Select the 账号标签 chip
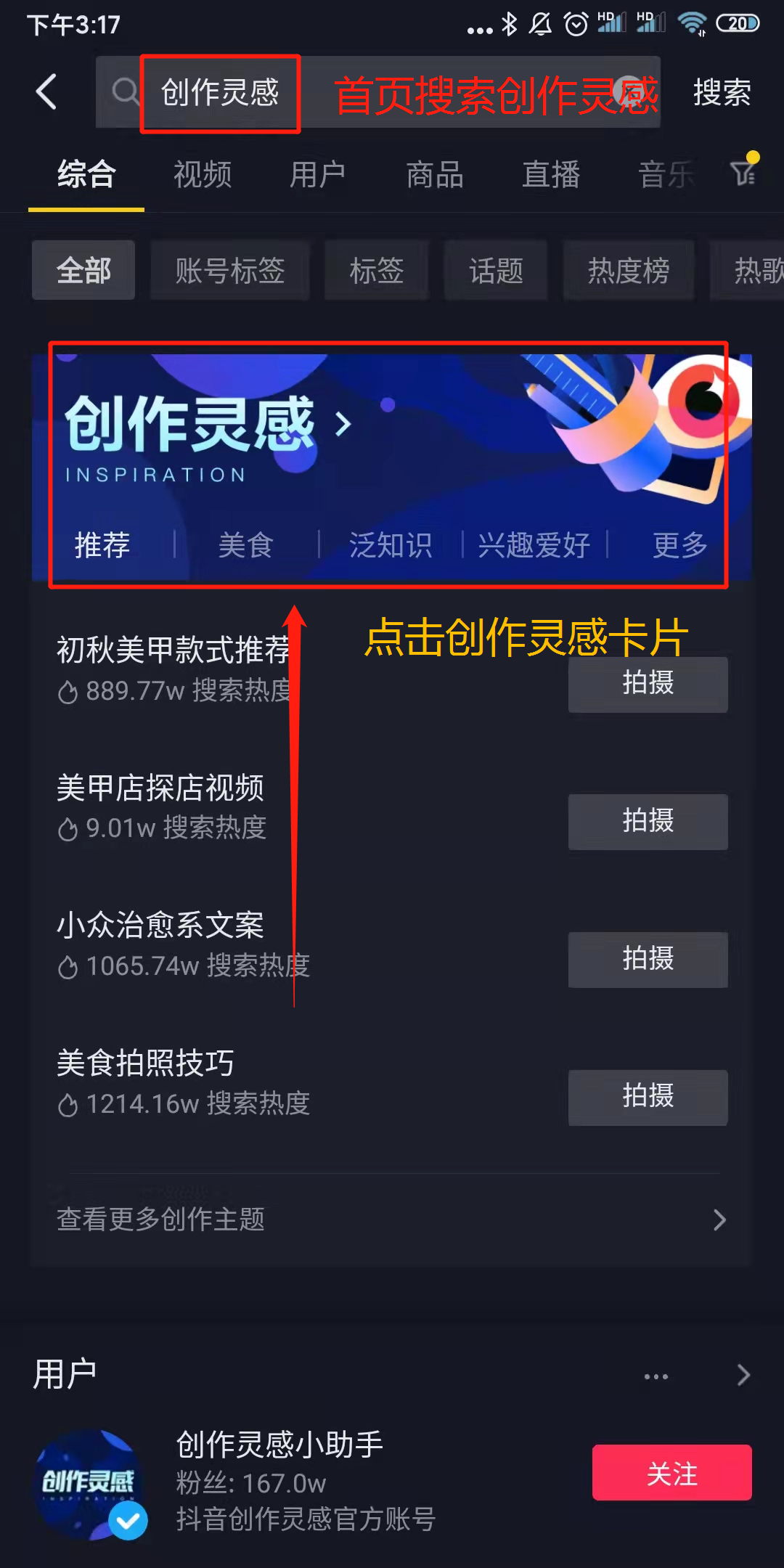The image size is (784, 1568). [x=230, y=270]
